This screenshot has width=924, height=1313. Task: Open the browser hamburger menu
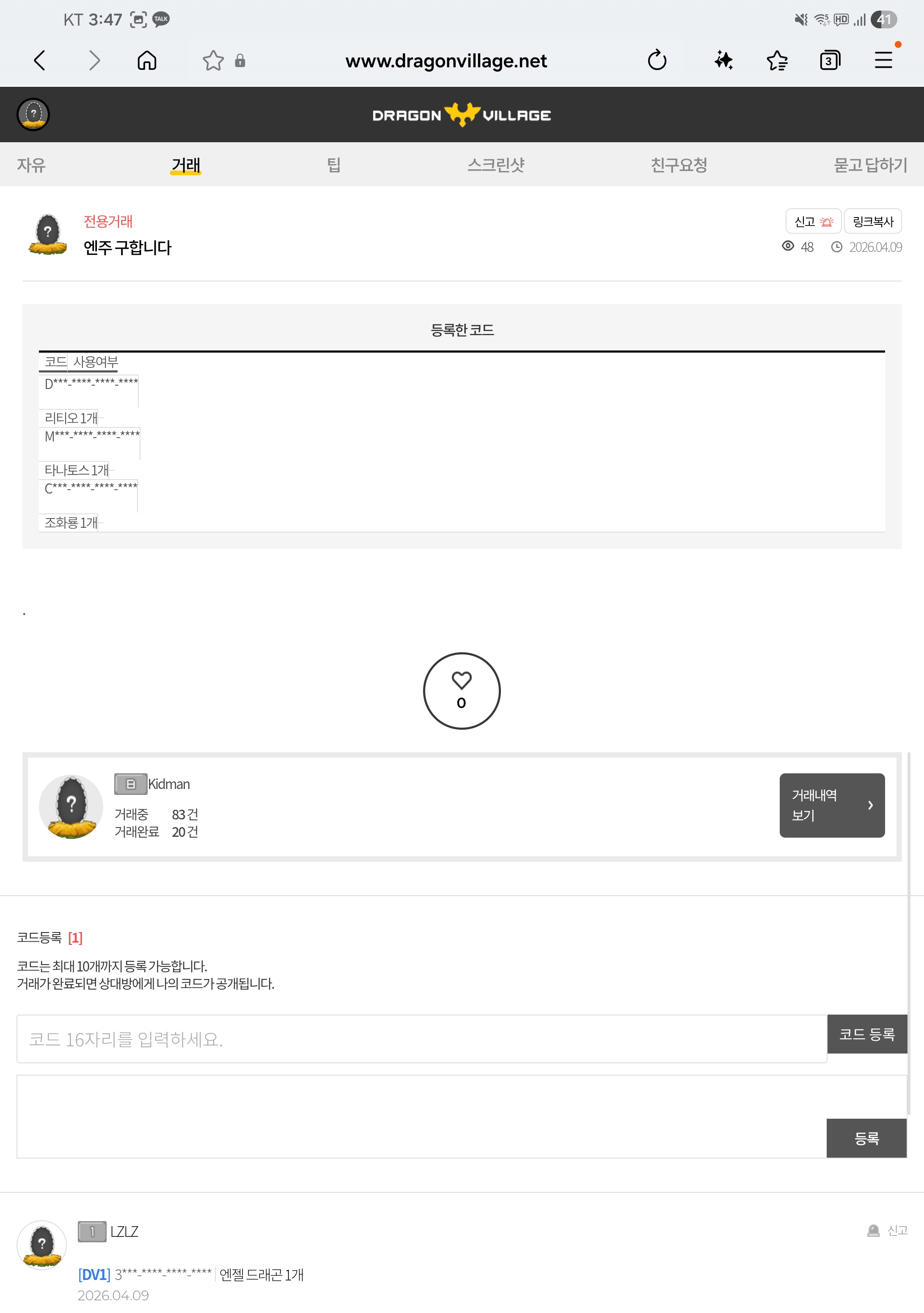point(883,60)
